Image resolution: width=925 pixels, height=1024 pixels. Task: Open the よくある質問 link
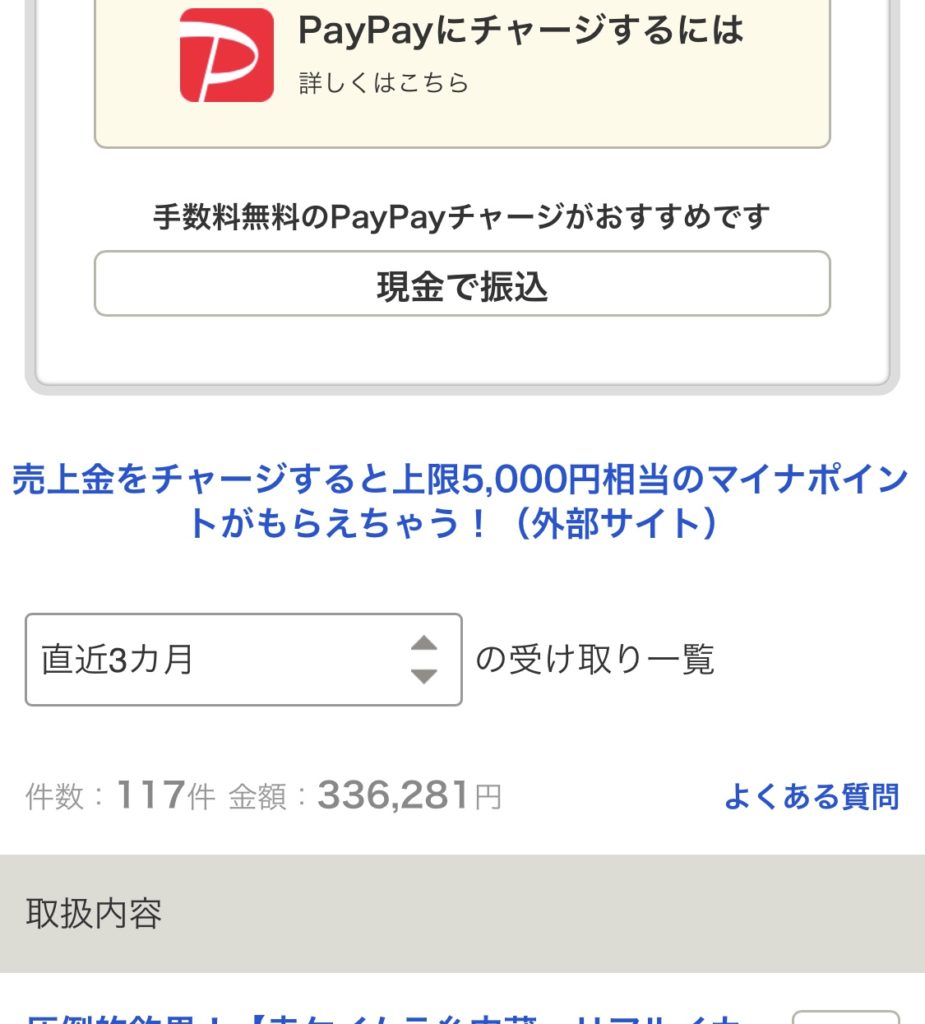point(811,796)
